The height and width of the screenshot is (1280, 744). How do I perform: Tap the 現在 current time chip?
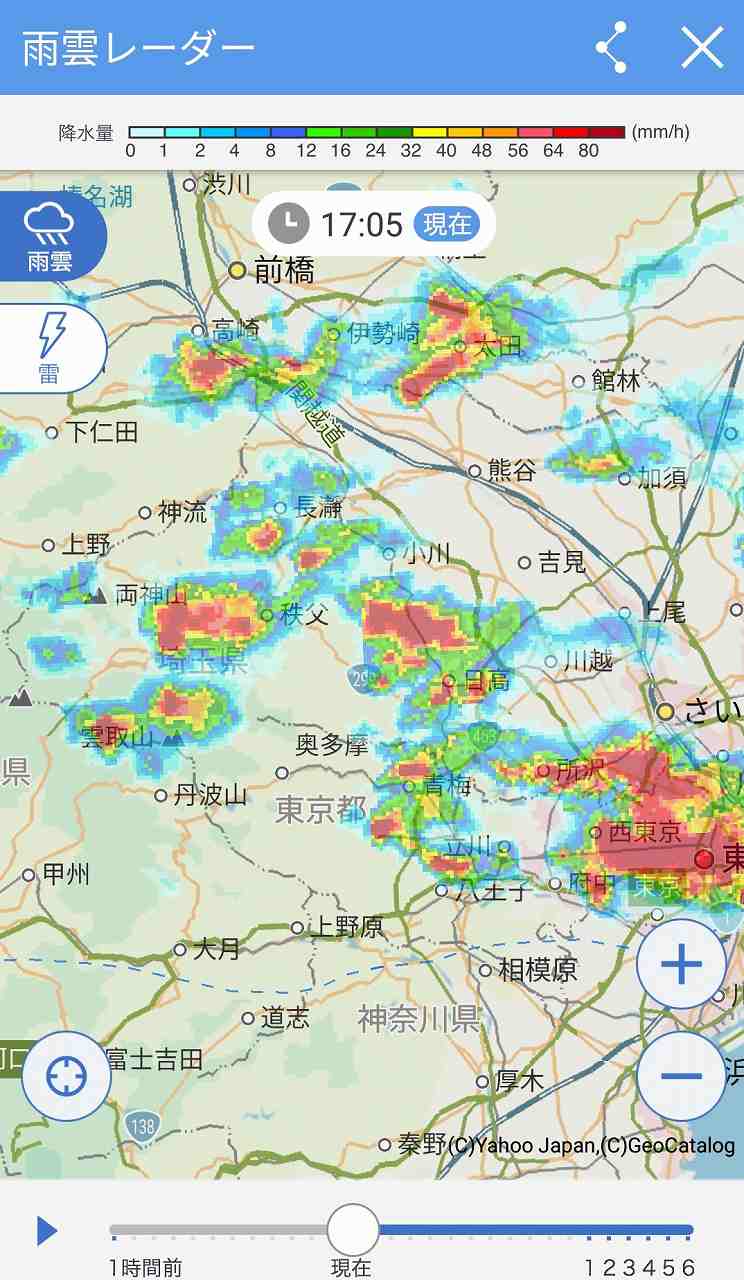(447, 225)
